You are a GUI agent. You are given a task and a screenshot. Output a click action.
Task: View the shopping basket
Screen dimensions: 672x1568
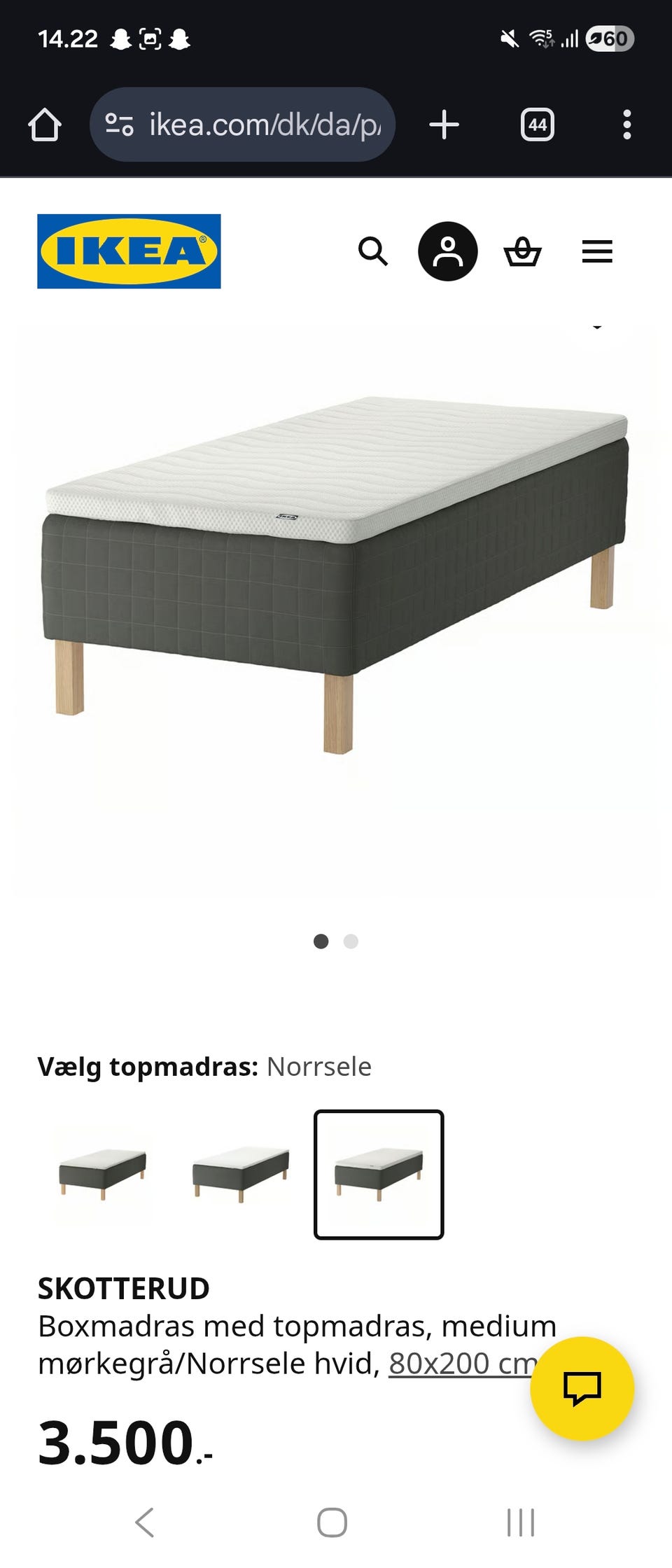click(522, 251)
